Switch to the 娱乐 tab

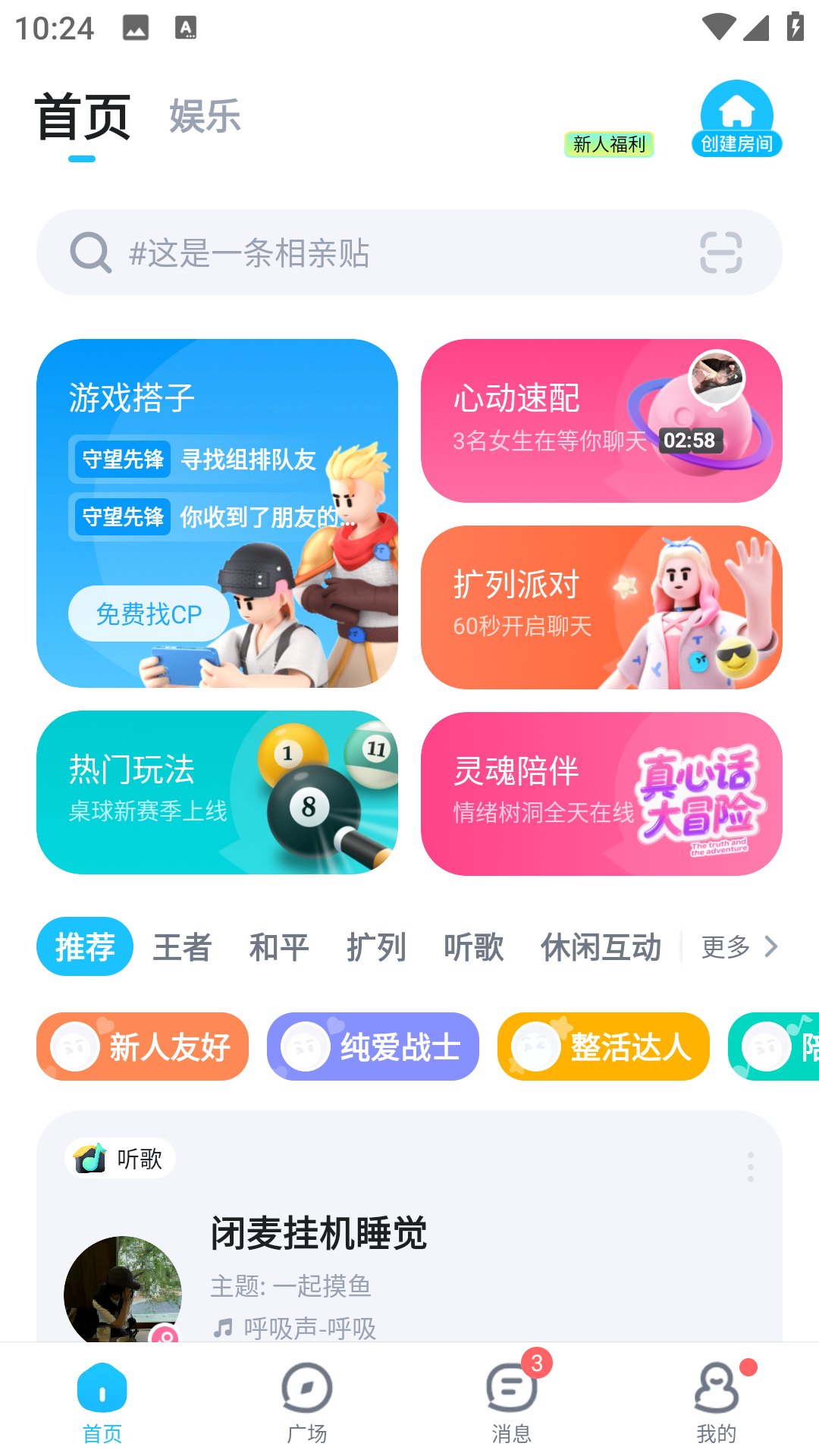[205, 118]
